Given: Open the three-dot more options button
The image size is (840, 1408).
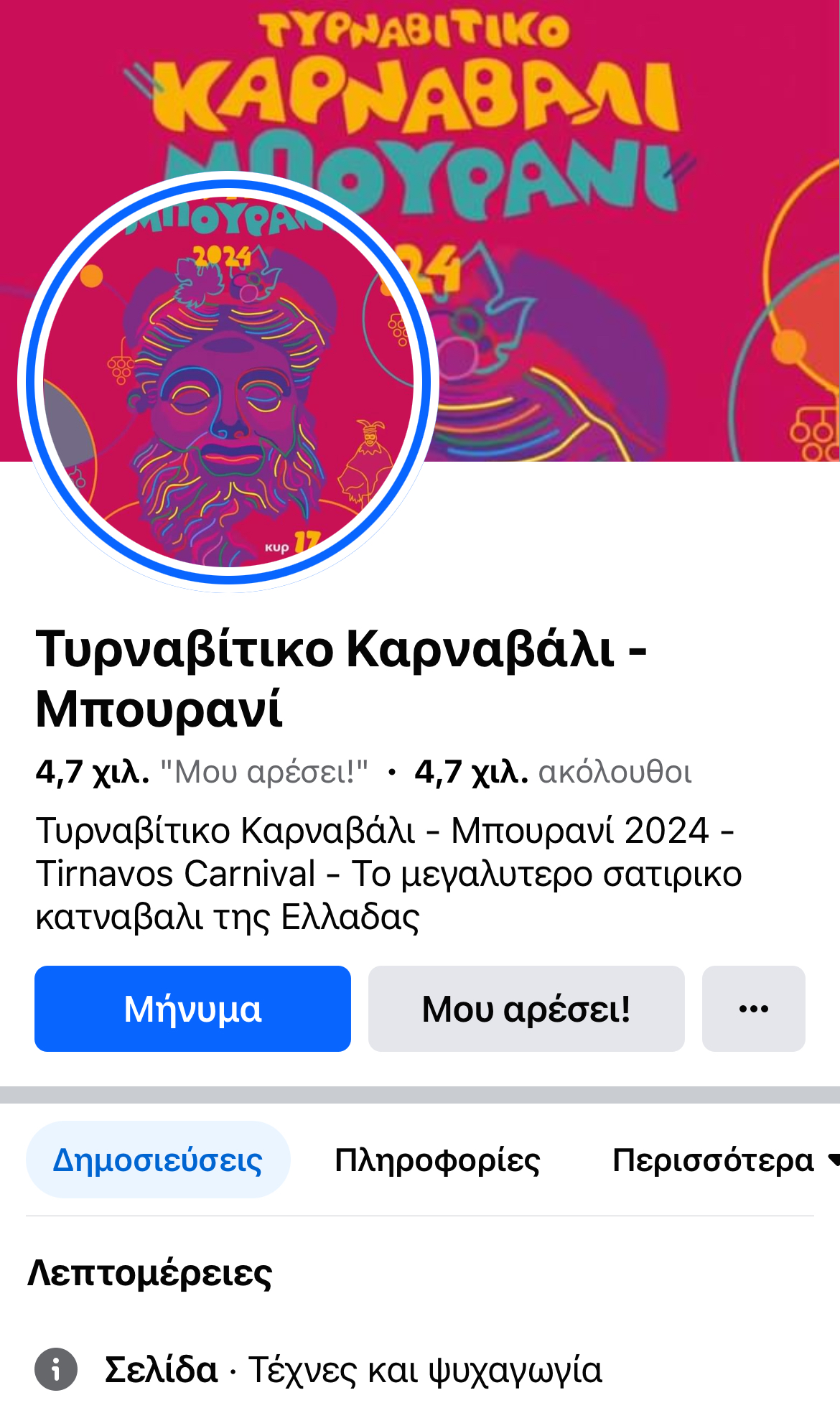Looking at the screenshot, I should tap(753, 1008).
